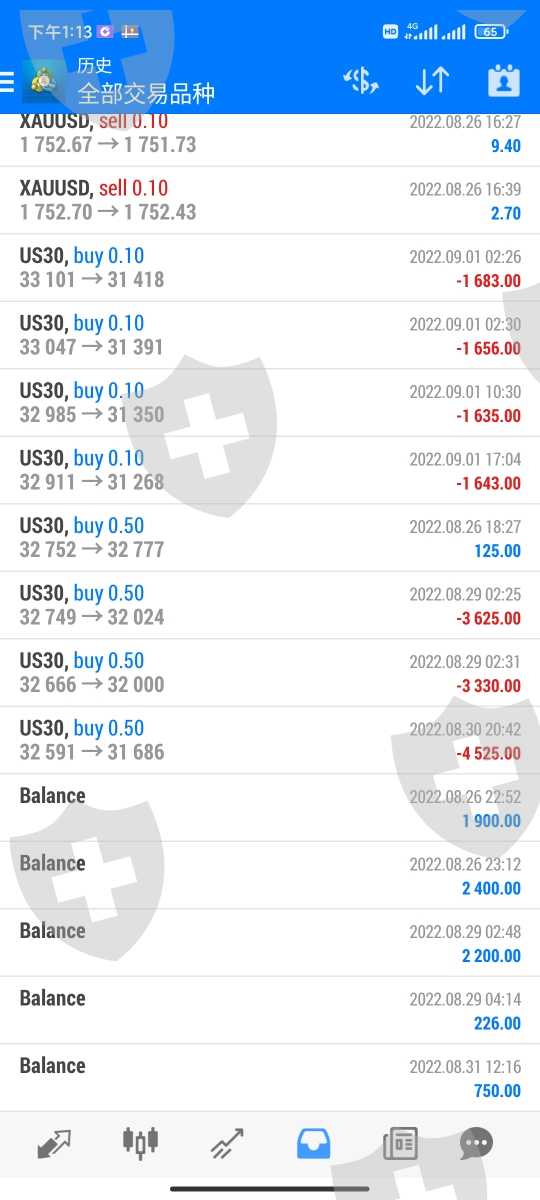The image size is (540, 1200).
Task: Open the US30 buy 0.10 trade with -1 683.00 loss
Action: 270,268
